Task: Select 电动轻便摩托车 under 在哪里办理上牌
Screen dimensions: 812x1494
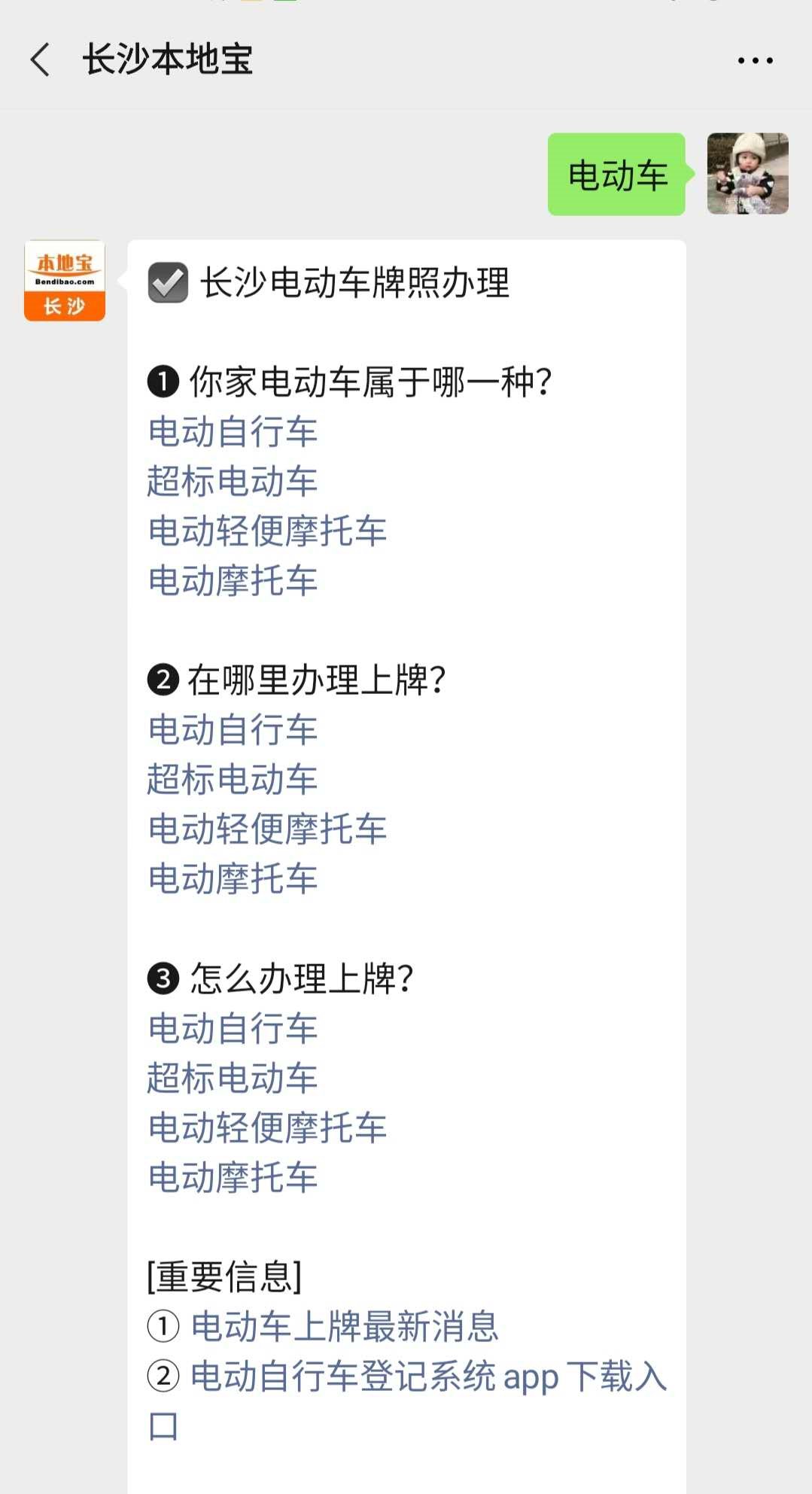Action: pos(267,829)
